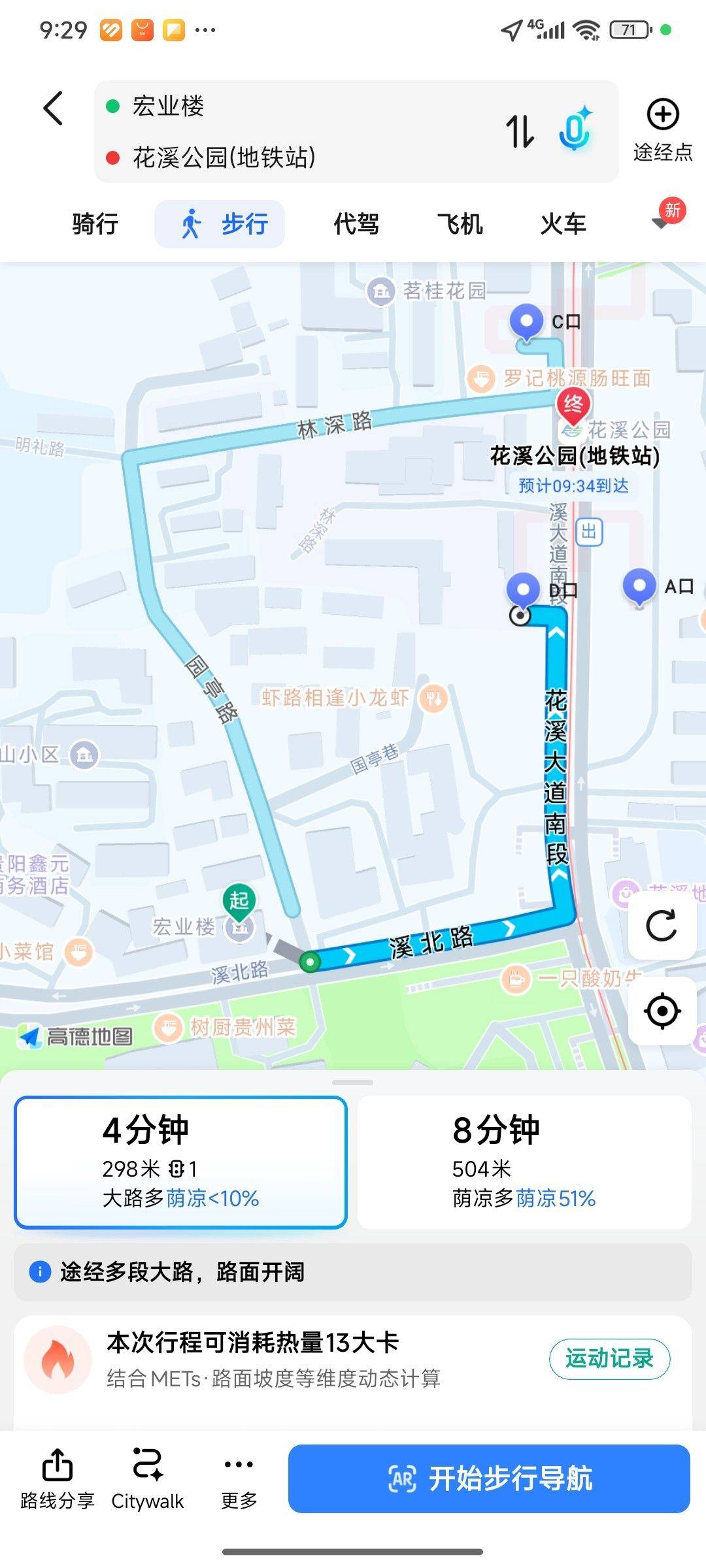706x1568 pixels.
Task: Go back using the top-left arrow
Action: pos(54,108)
